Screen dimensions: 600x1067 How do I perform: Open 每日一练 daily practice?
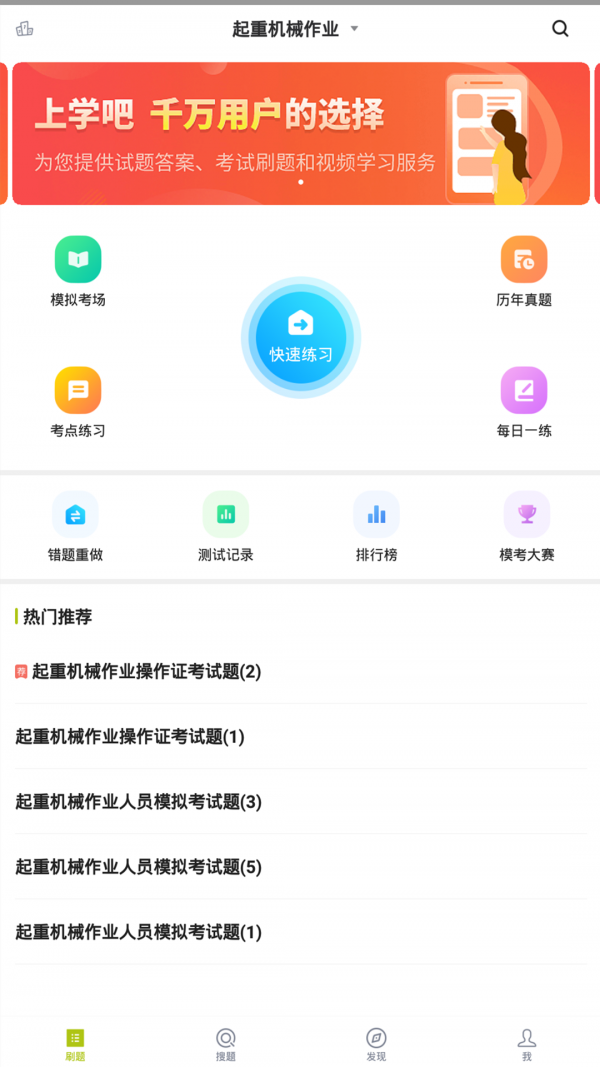[x=524, y=401]
